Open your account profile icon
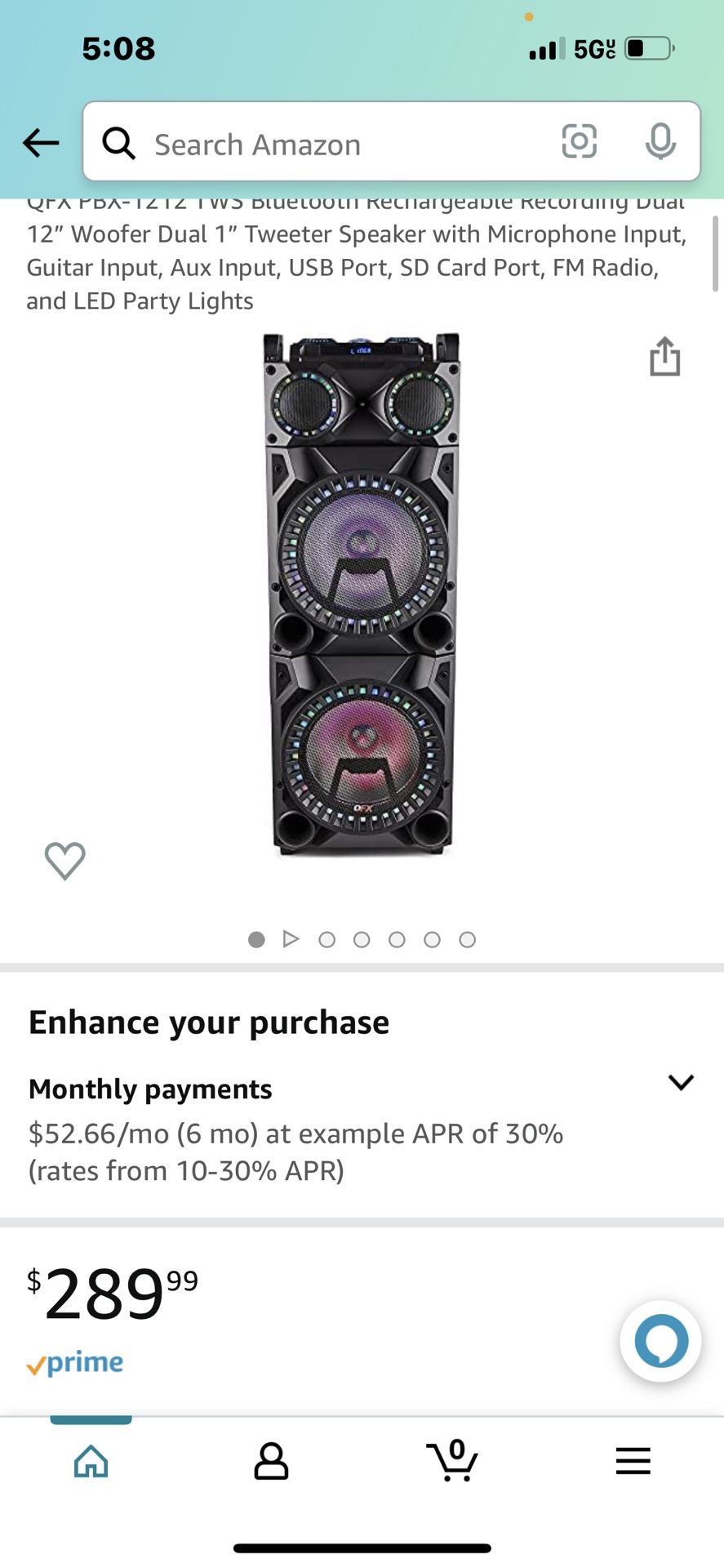Viewport: 724px width, 1568px height. [x=271, y=1462]
